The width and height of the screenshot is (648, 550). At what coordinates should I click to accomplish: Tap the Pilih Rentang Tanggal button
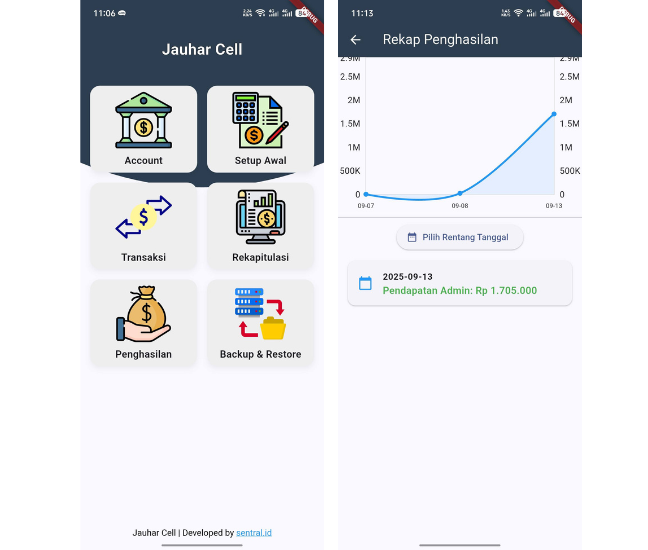[459, 237]
